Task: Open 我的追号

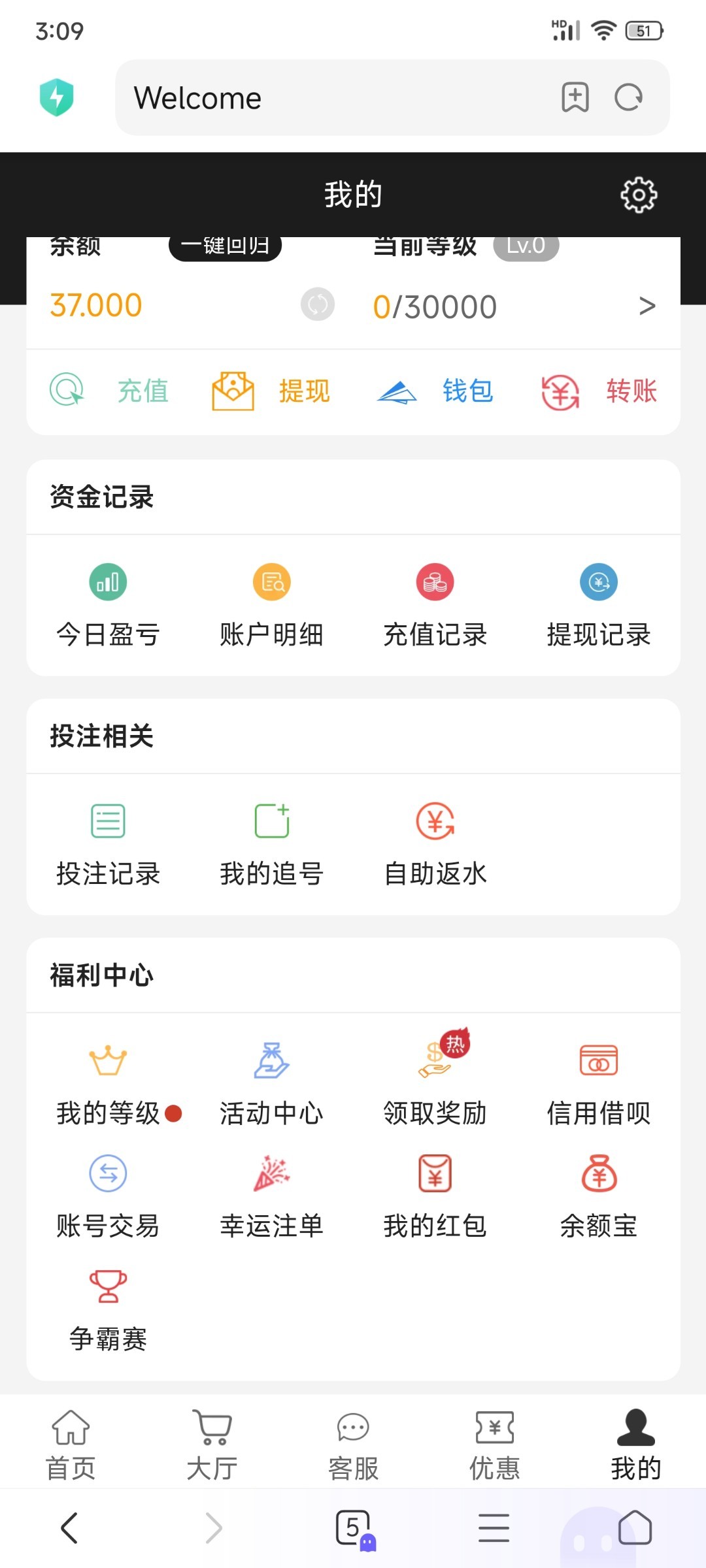Action: click(271, 845)
